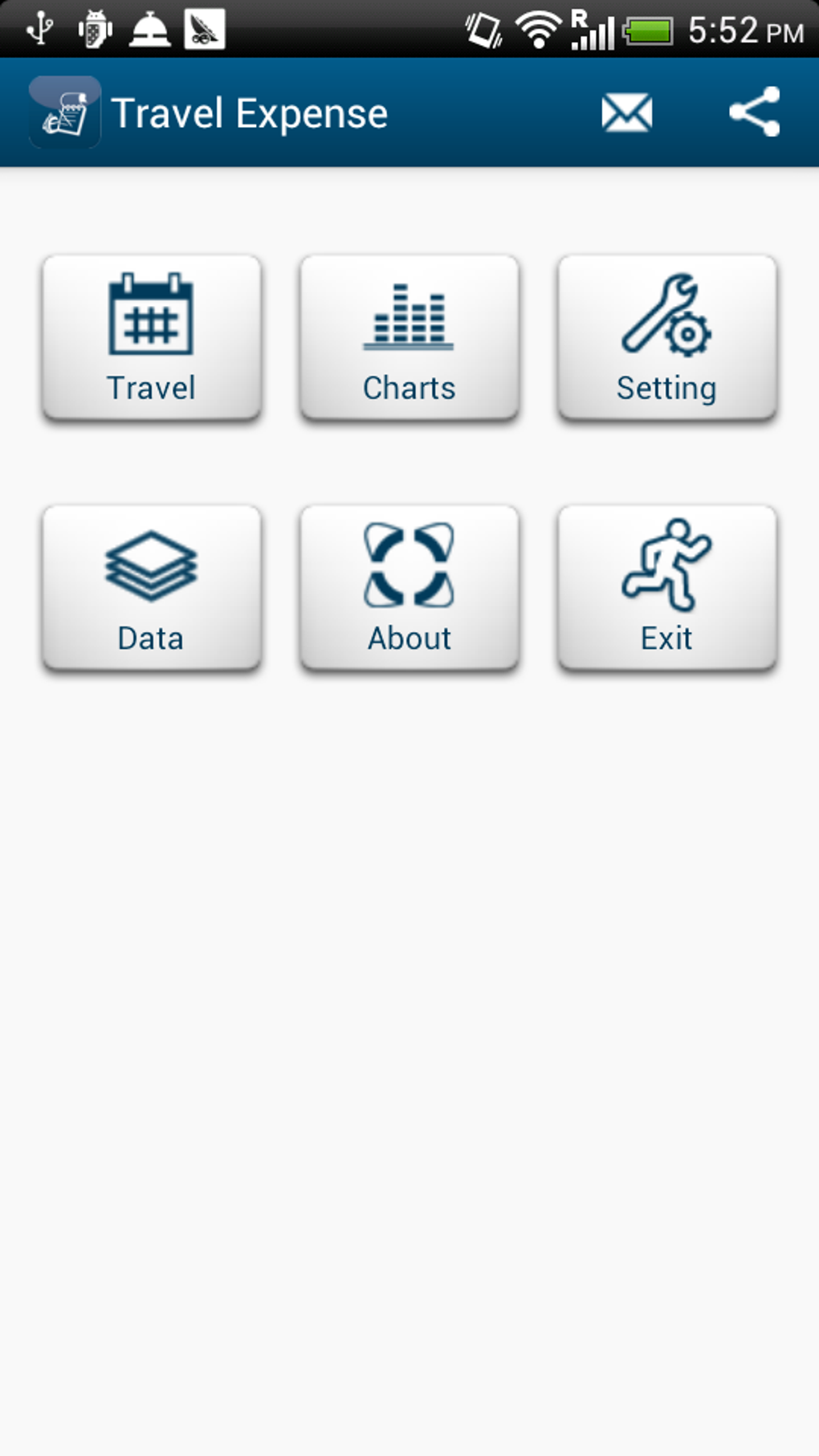Open email with the envelope icon
Viewport: 819px width, 1456px height.
click(x=625, y=112)
